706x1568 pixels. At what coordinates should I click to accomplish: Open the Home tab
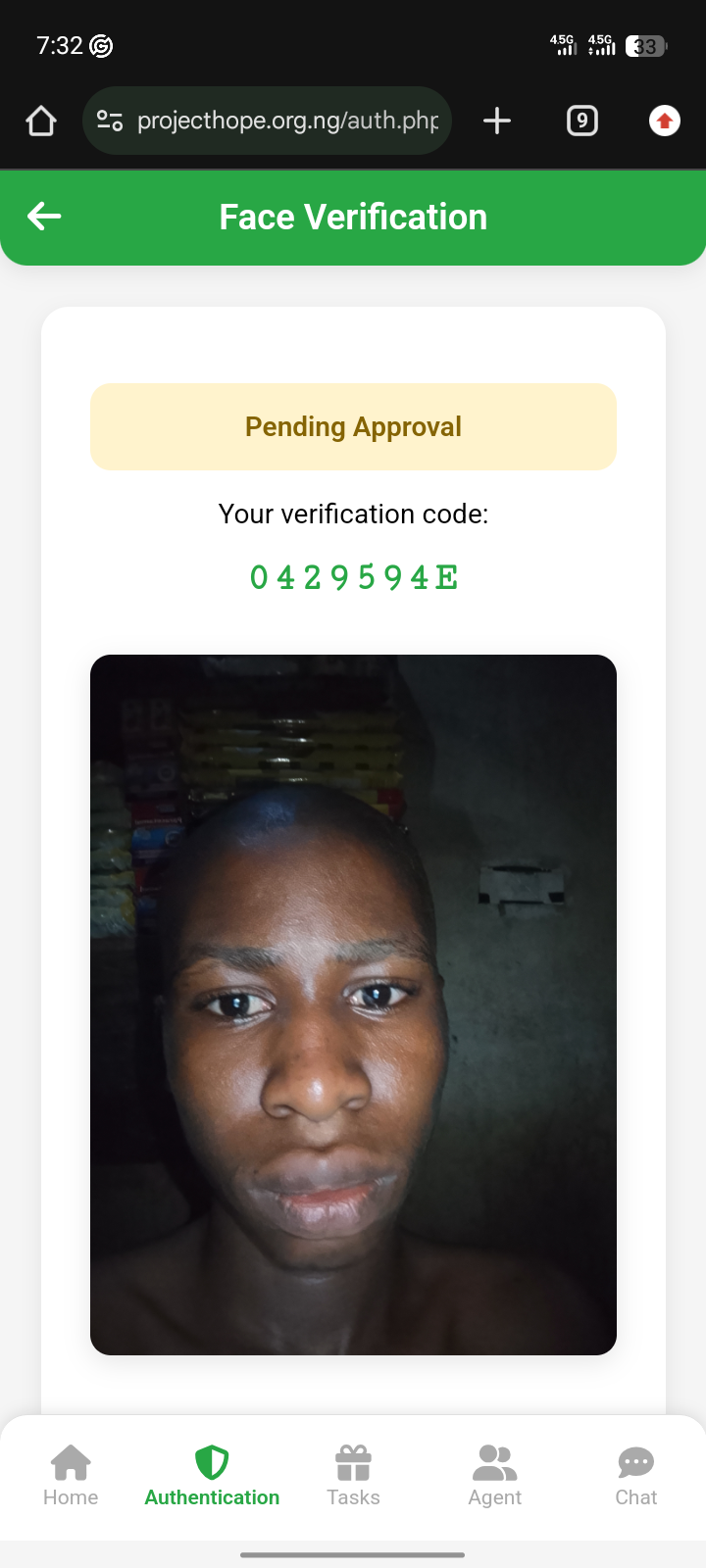[x=71, y=1476]
